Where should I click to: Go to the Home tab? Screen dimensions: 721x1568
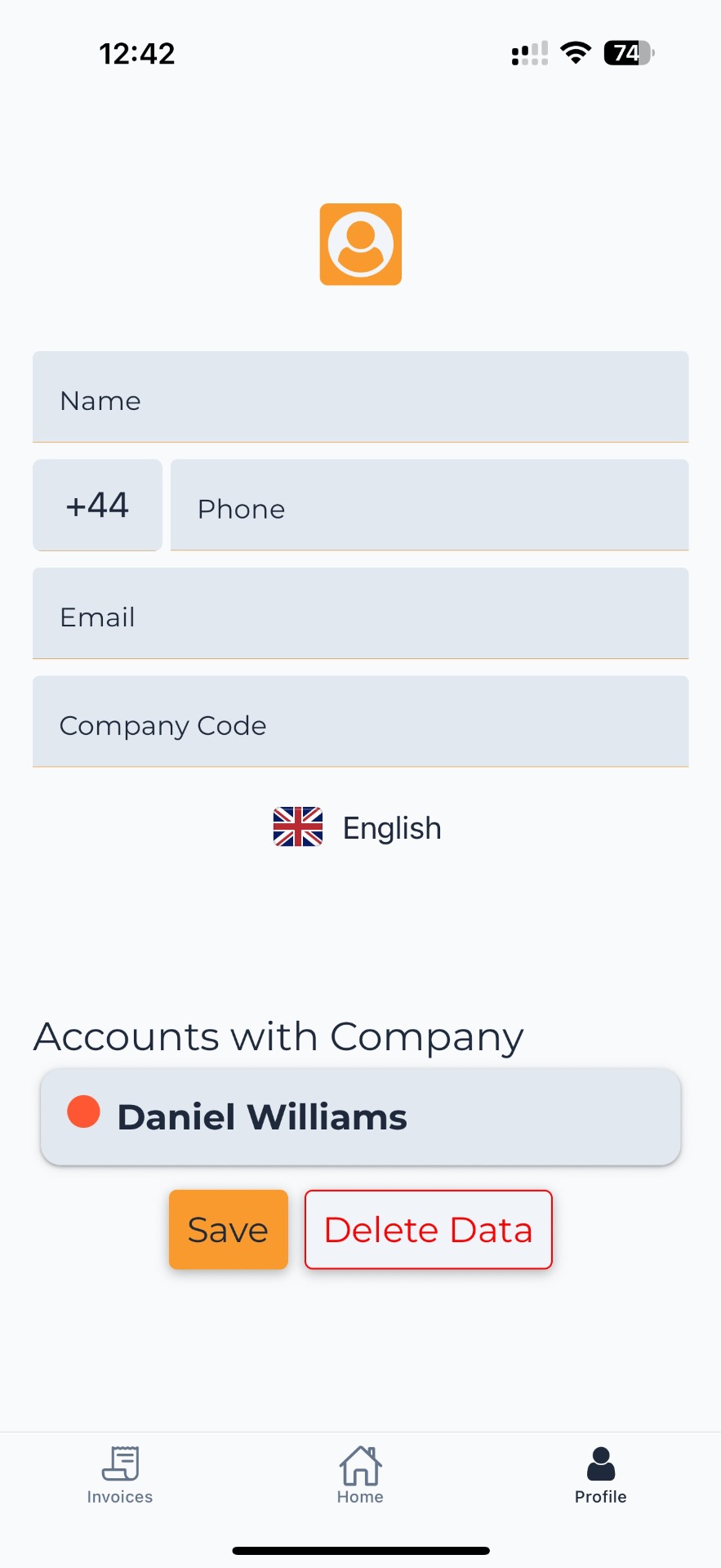click(360, 1475)
